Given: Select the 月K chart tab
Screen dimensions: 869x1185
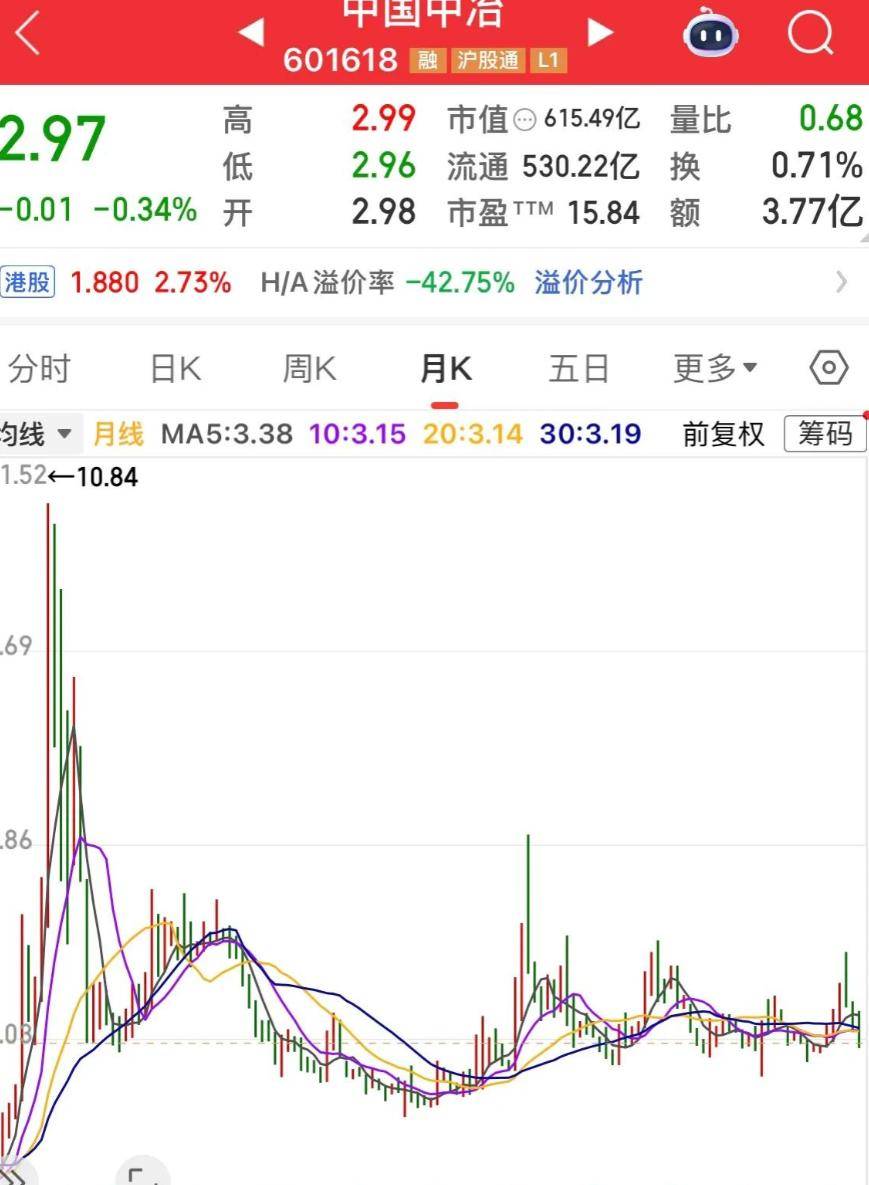Looking at the screenshot, I should (x=445, y=369).
